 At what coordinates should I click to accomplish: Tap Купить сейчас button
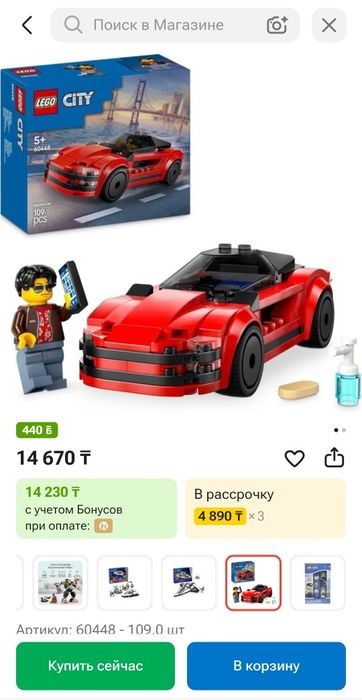point(96,666)
